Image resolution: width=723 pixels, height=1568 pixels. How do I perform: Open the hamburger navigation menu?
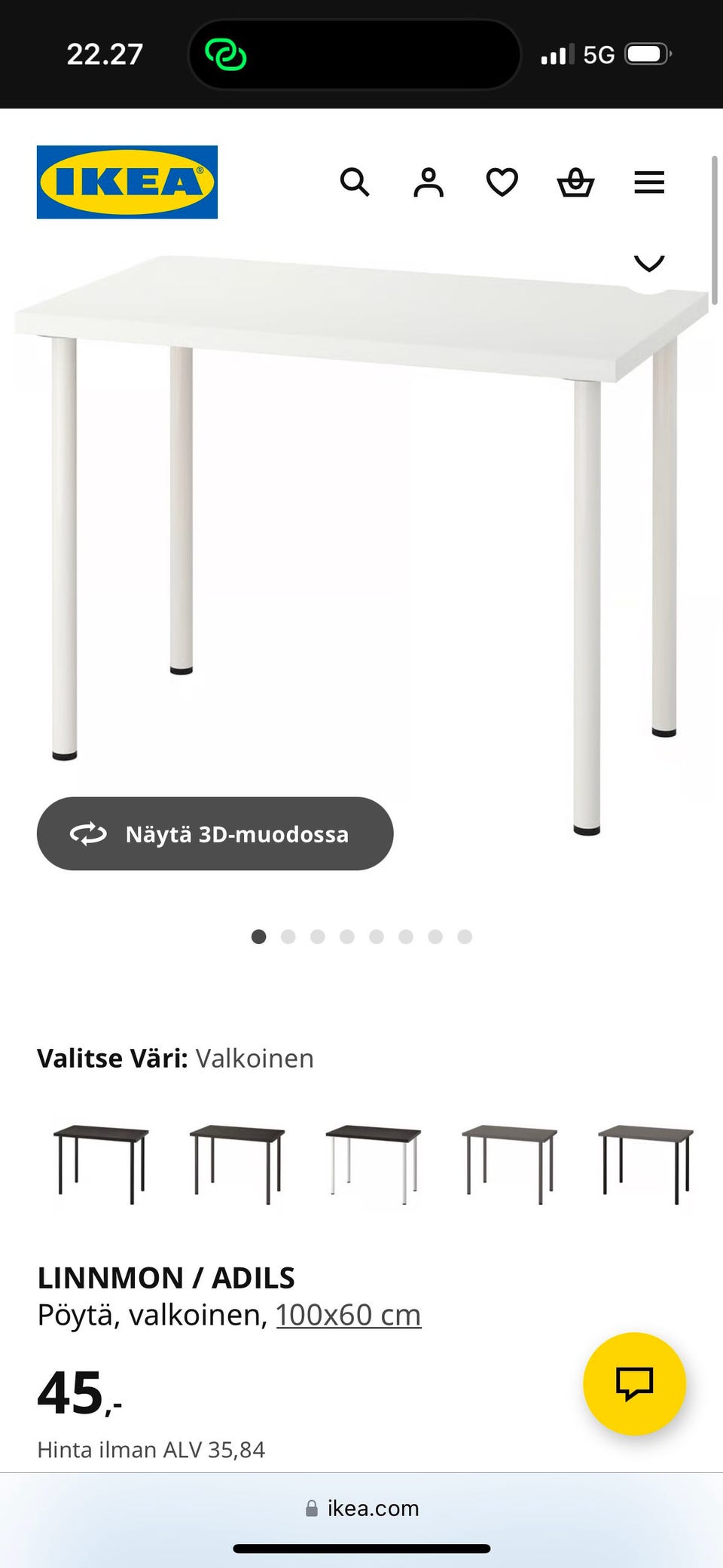click(x=648, y=182)
